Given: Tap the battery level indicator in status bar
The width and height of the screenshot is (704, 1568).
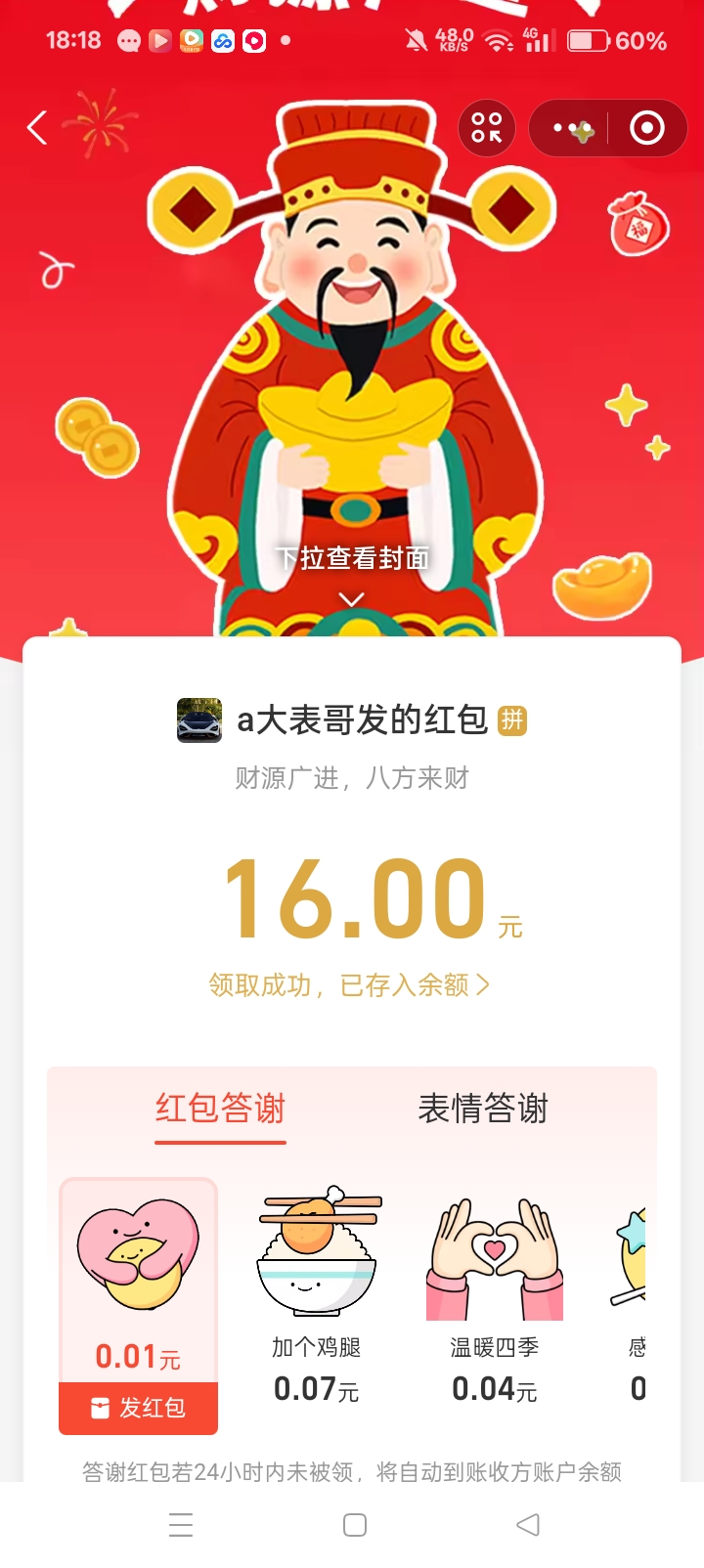Looking at the screenshot, I should [x=588, y=41].
